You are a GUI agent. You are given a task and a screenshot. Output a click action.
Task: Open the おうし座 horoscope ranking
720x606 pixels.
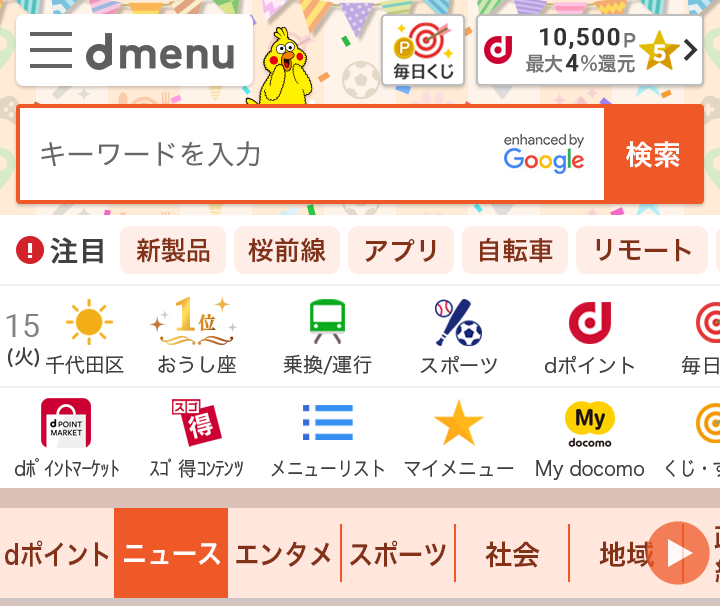[195, 338]
